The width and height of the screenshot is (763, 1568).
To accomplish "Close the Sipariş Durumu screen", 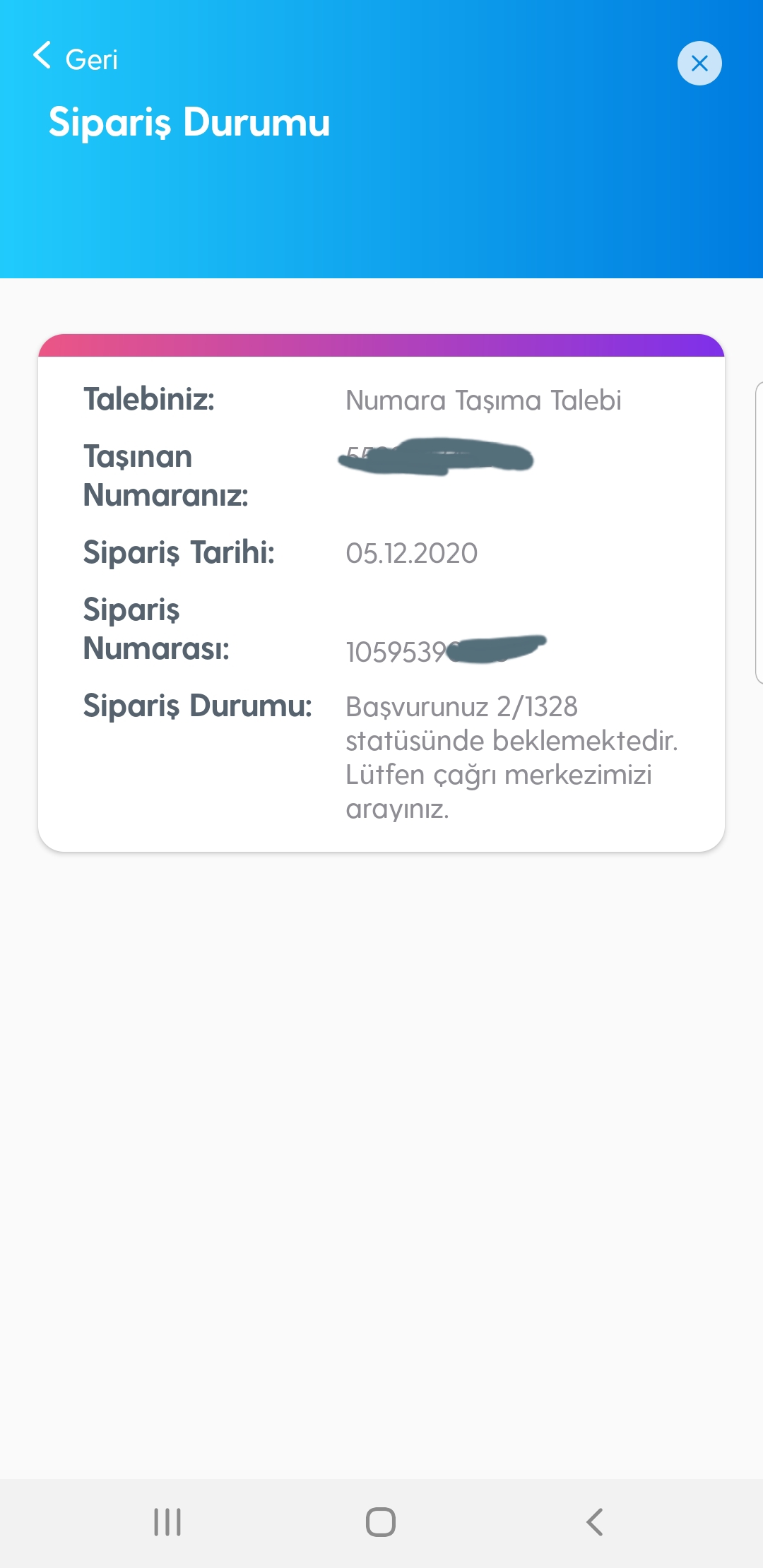I will tap(699, 64).
